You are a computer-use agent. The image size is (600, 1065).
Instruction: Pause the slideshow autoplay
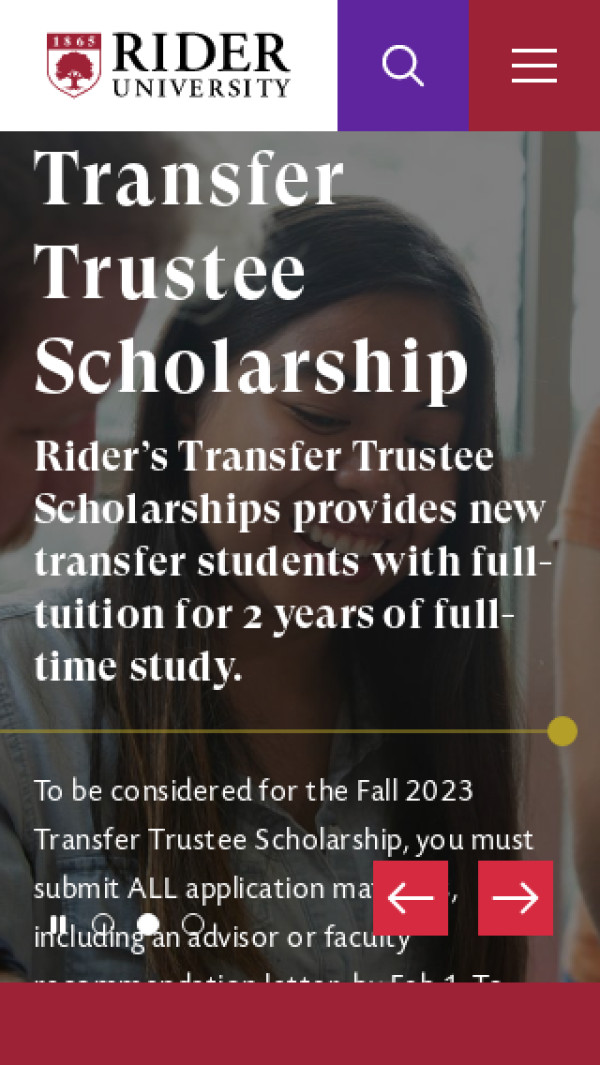click(x=58, y=924)
